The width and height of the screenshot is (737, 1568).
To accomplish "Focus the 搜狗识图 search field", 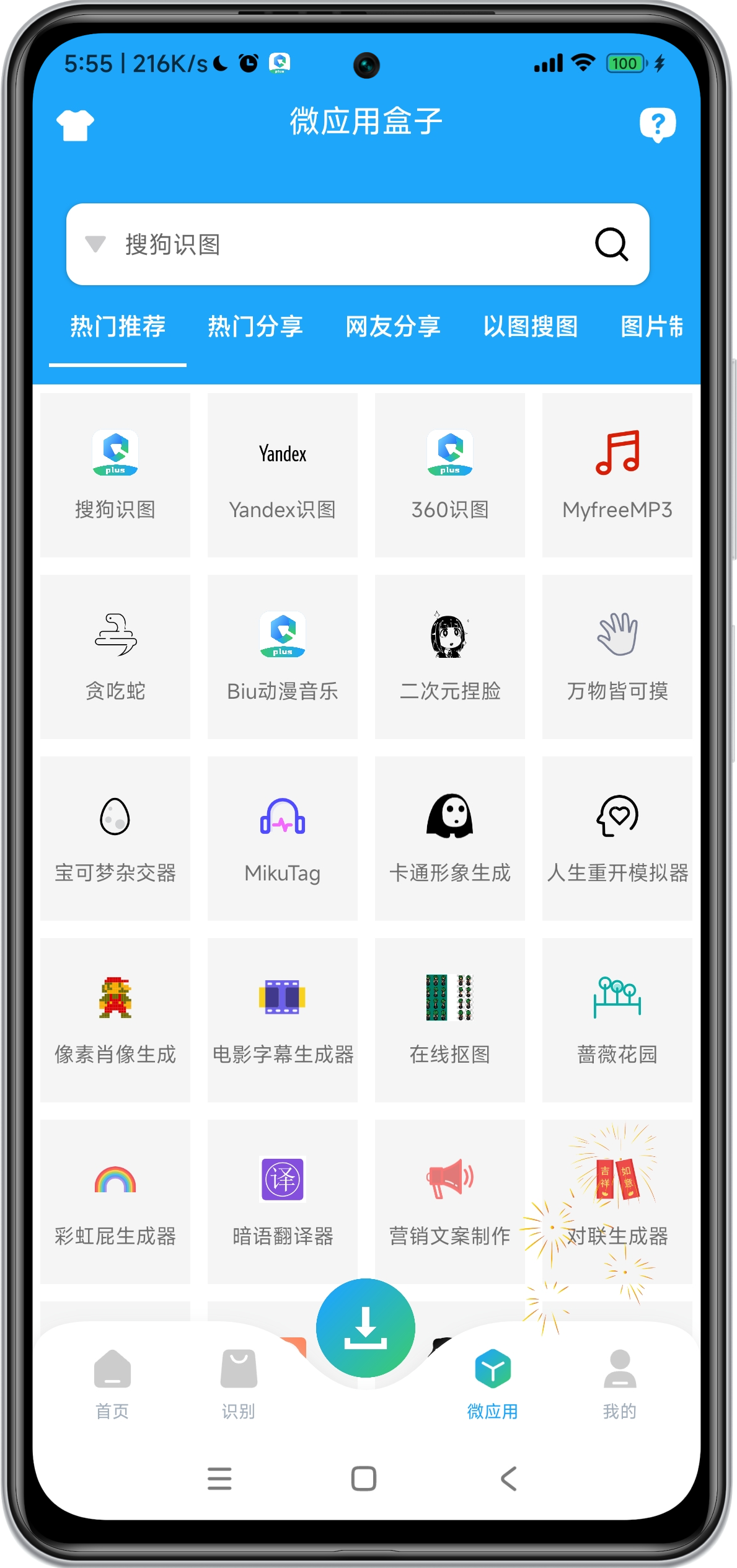I will click(x=347, y=244).
